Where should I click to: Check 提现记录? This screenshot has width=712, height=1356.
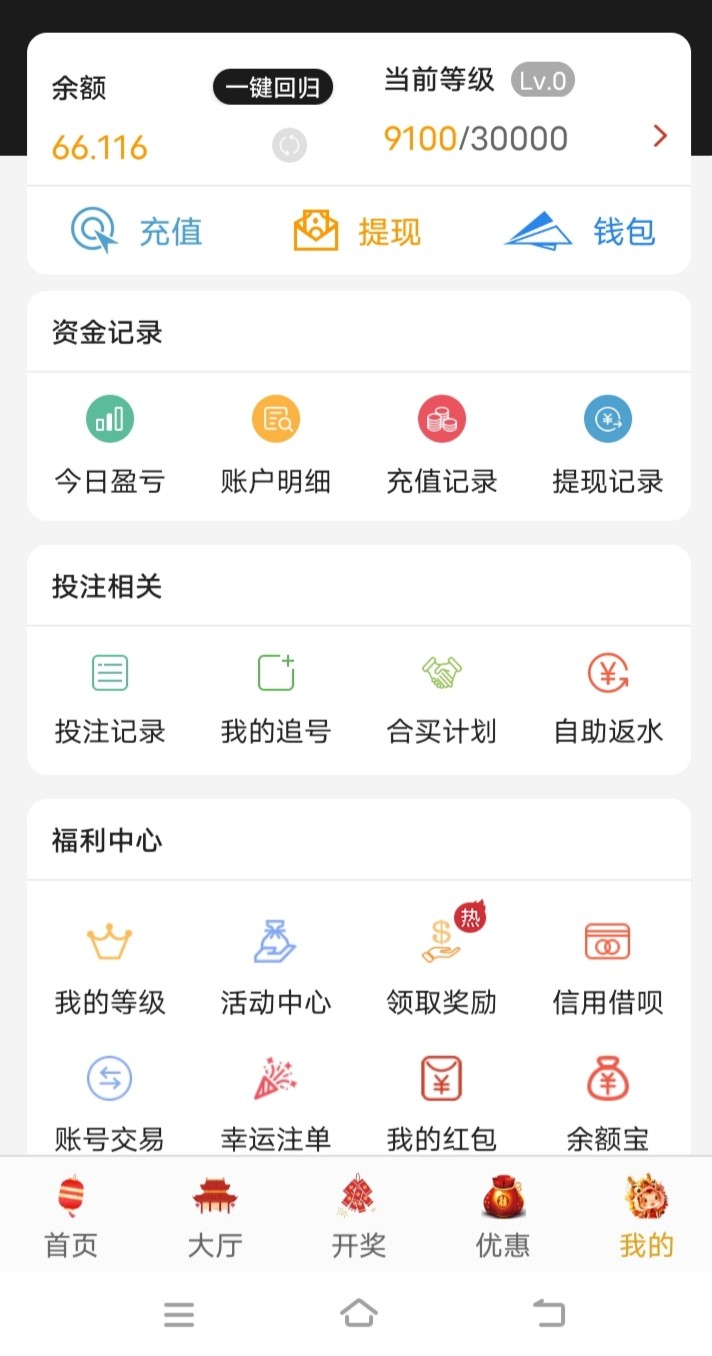click(x=608, y=444)
